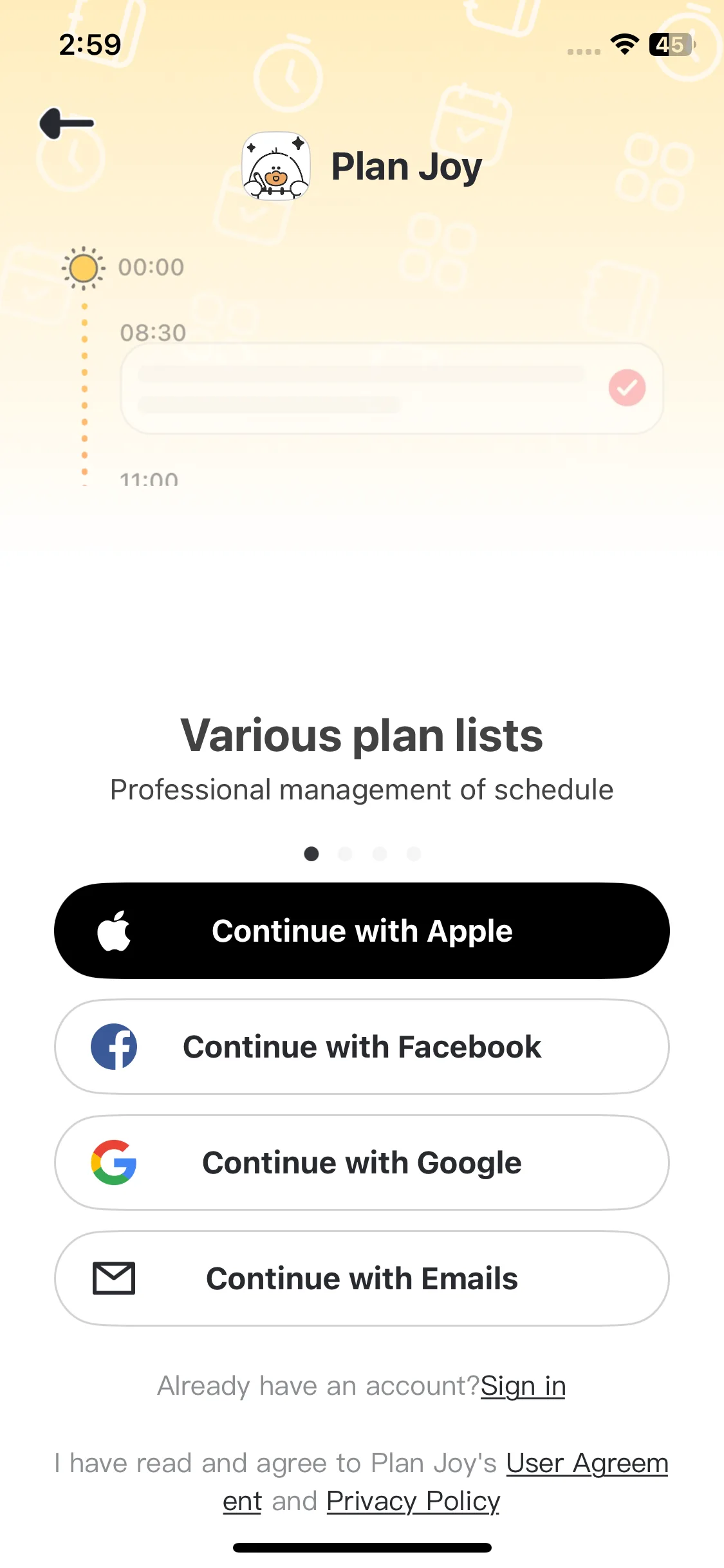Continue with Apple sign-in

point(362,931)
